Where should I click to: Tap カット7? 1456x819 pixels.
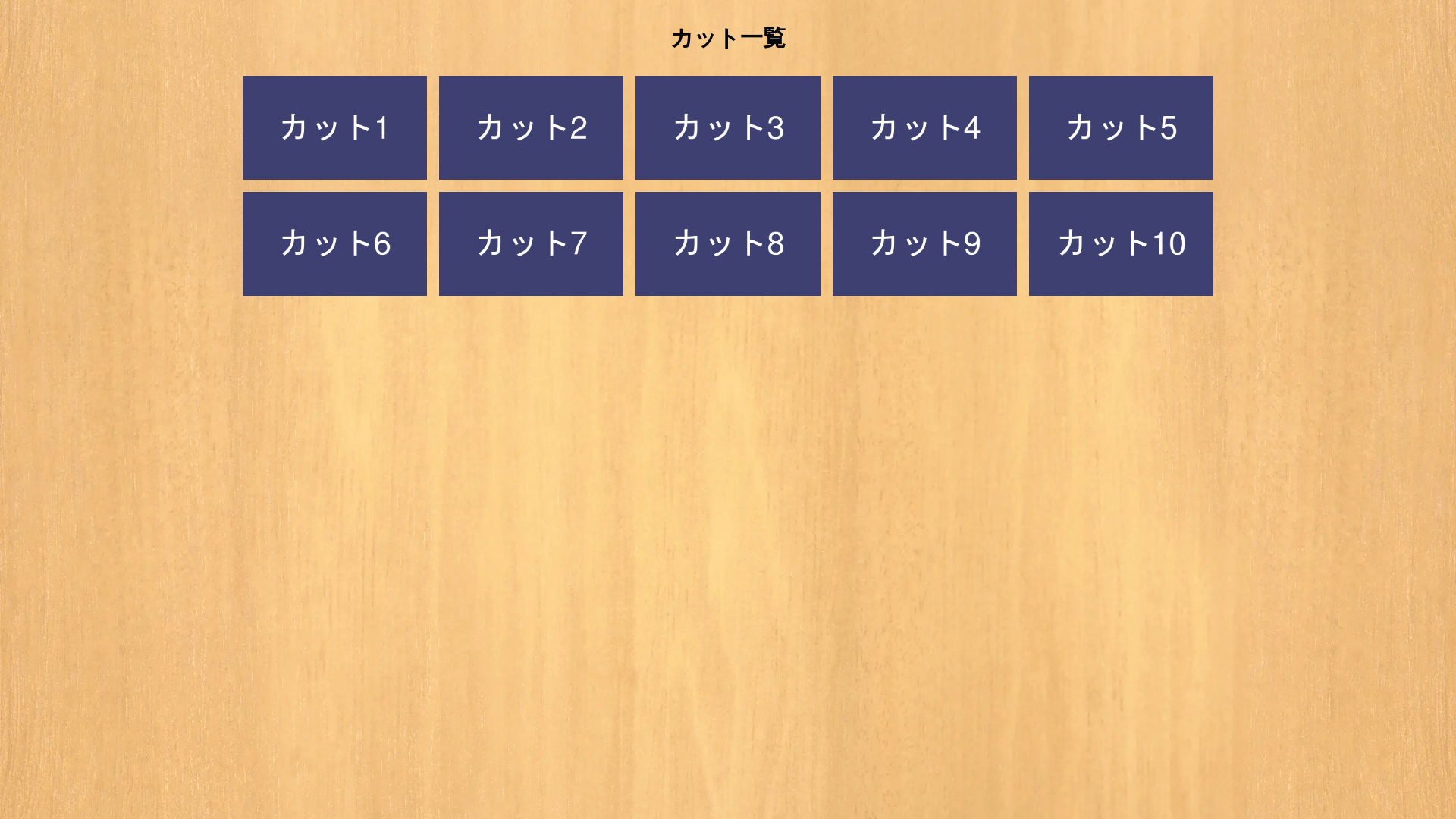pyautogui.click(x=531, y=243)
